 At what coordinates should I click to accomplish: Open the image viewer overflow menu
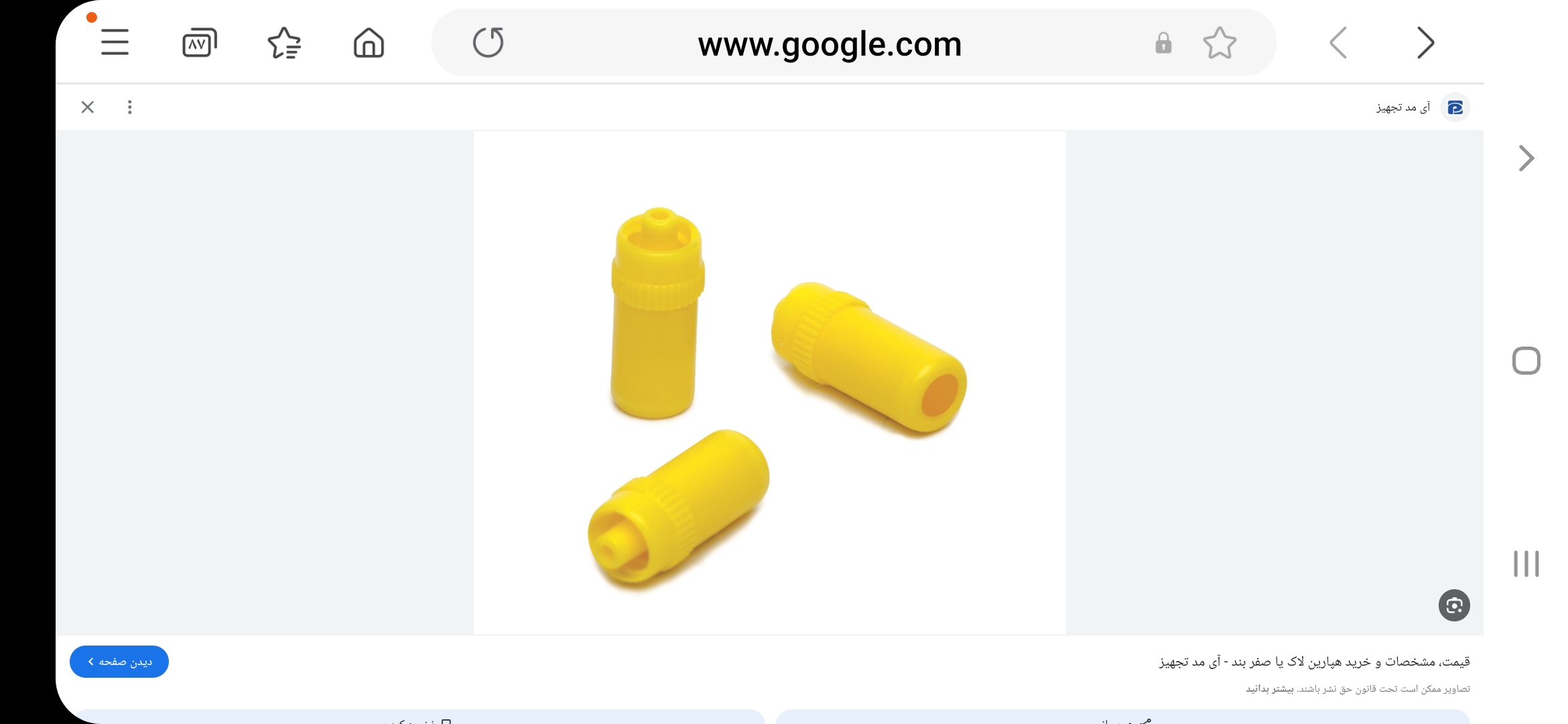pos(130,107)
